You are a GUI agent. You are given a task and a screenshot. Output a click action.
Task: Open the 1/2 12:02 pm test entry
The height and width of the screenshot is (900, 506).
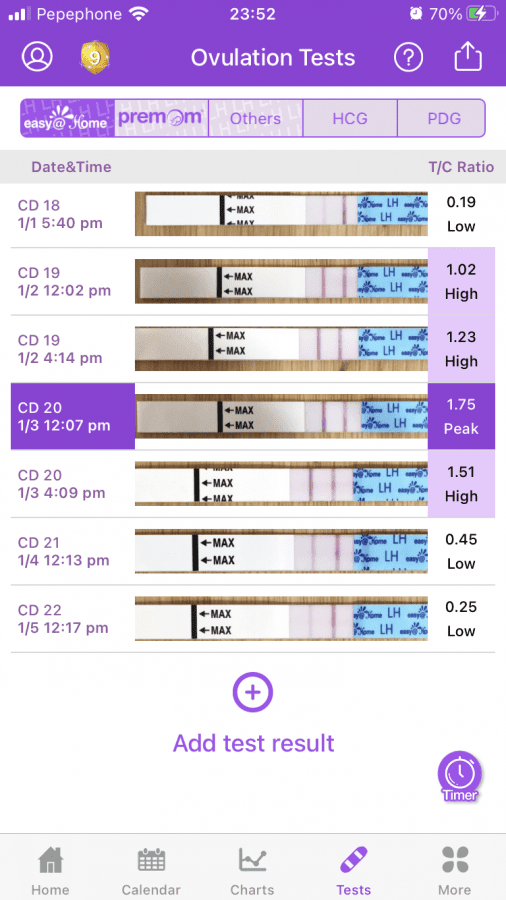point(252,282)
